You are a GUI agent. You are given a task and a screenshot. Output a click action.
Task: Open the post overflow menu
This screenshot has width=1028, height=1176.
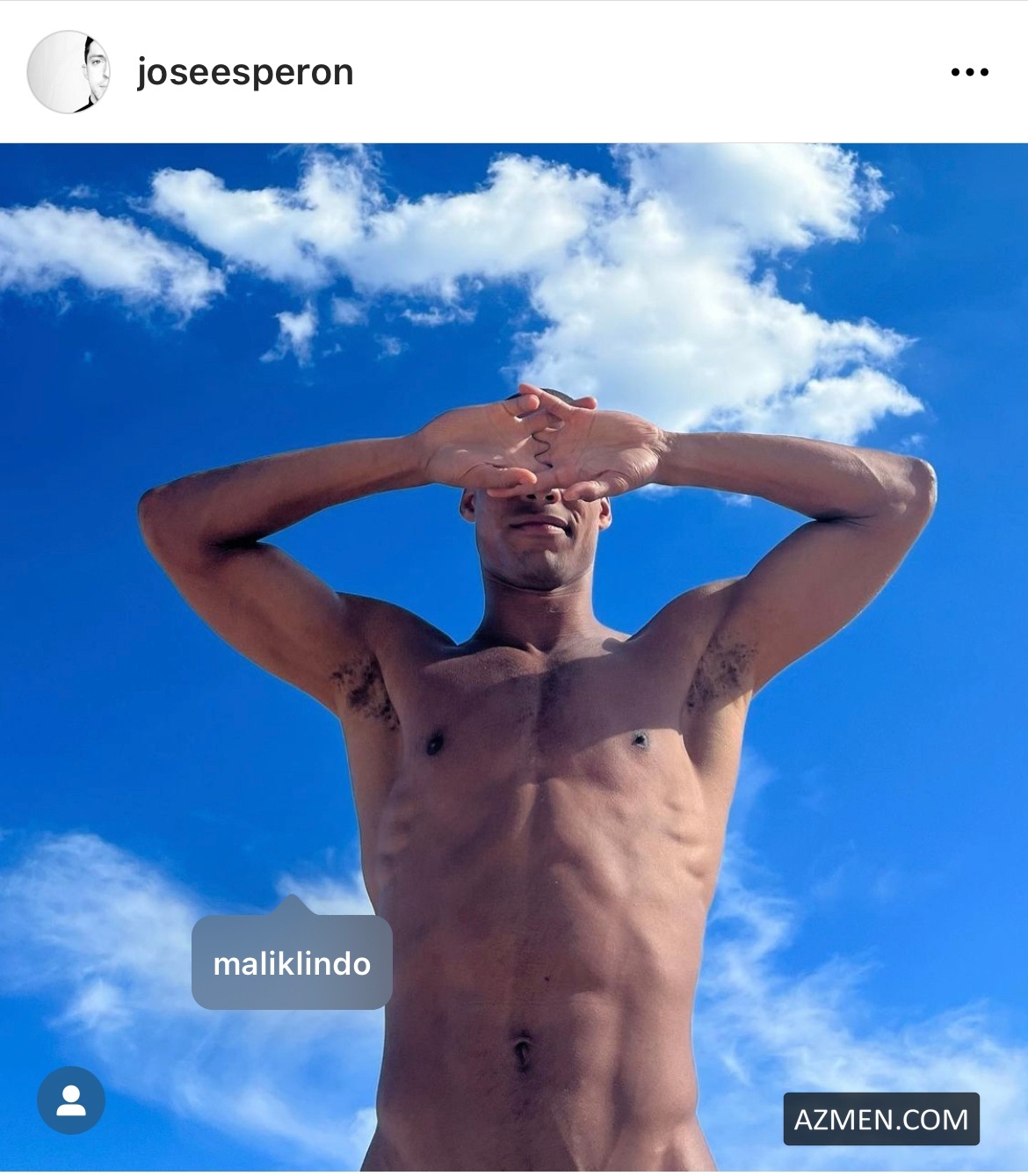click(969, 72)
